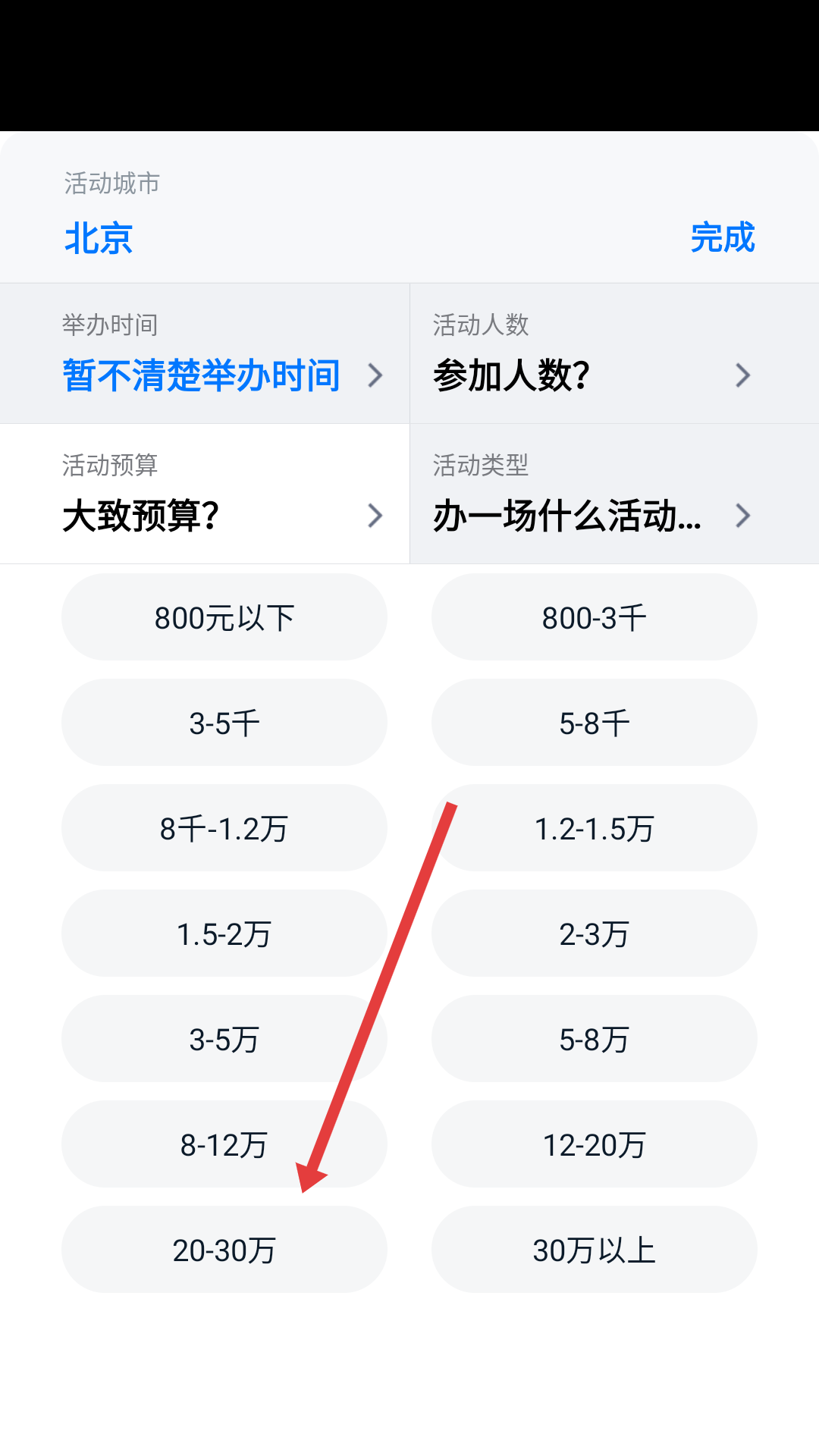Select the 3-5万 budget option
This screenshot has height=1456, width=819.
click(x=224, y=1039)
